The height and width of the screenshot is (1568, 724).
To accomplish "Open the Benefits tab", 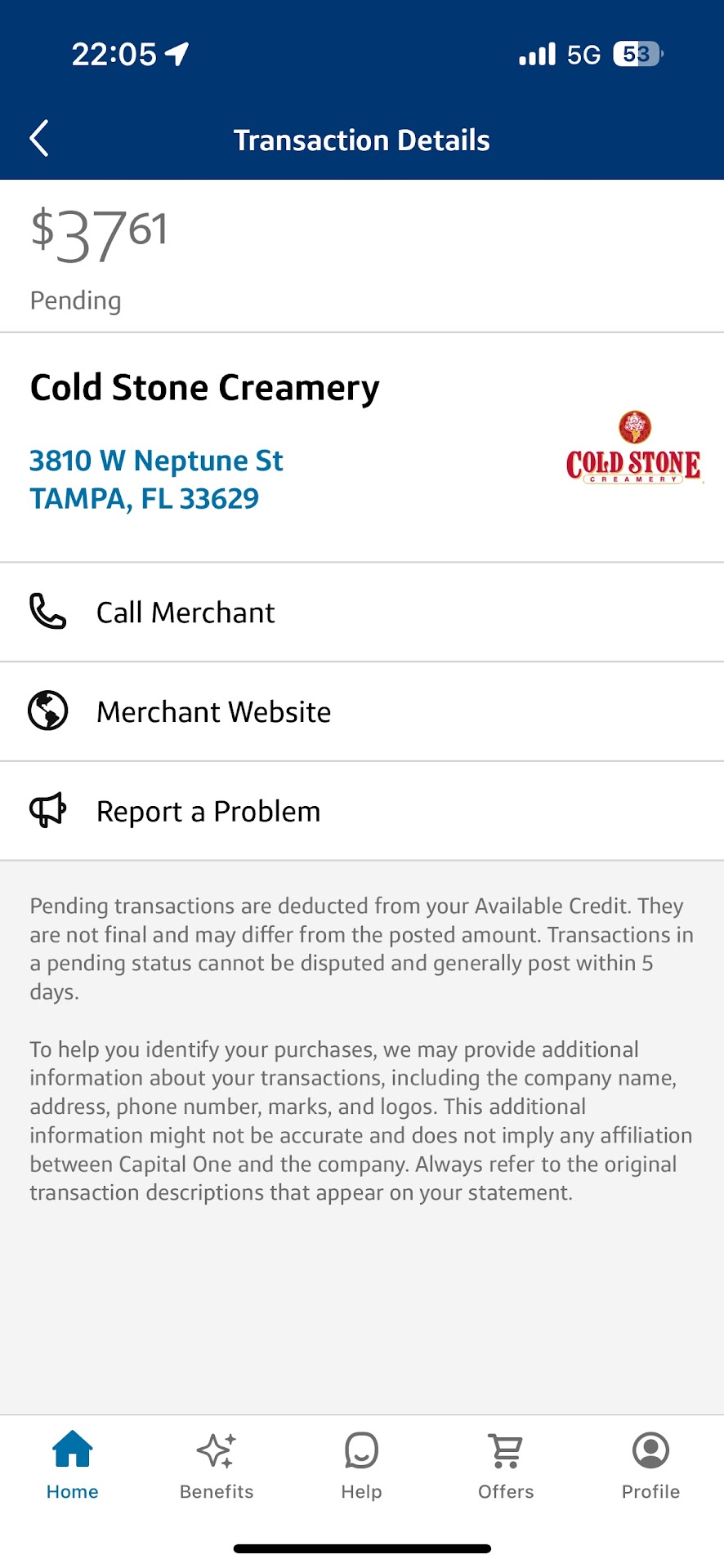I will [217, 1466].
